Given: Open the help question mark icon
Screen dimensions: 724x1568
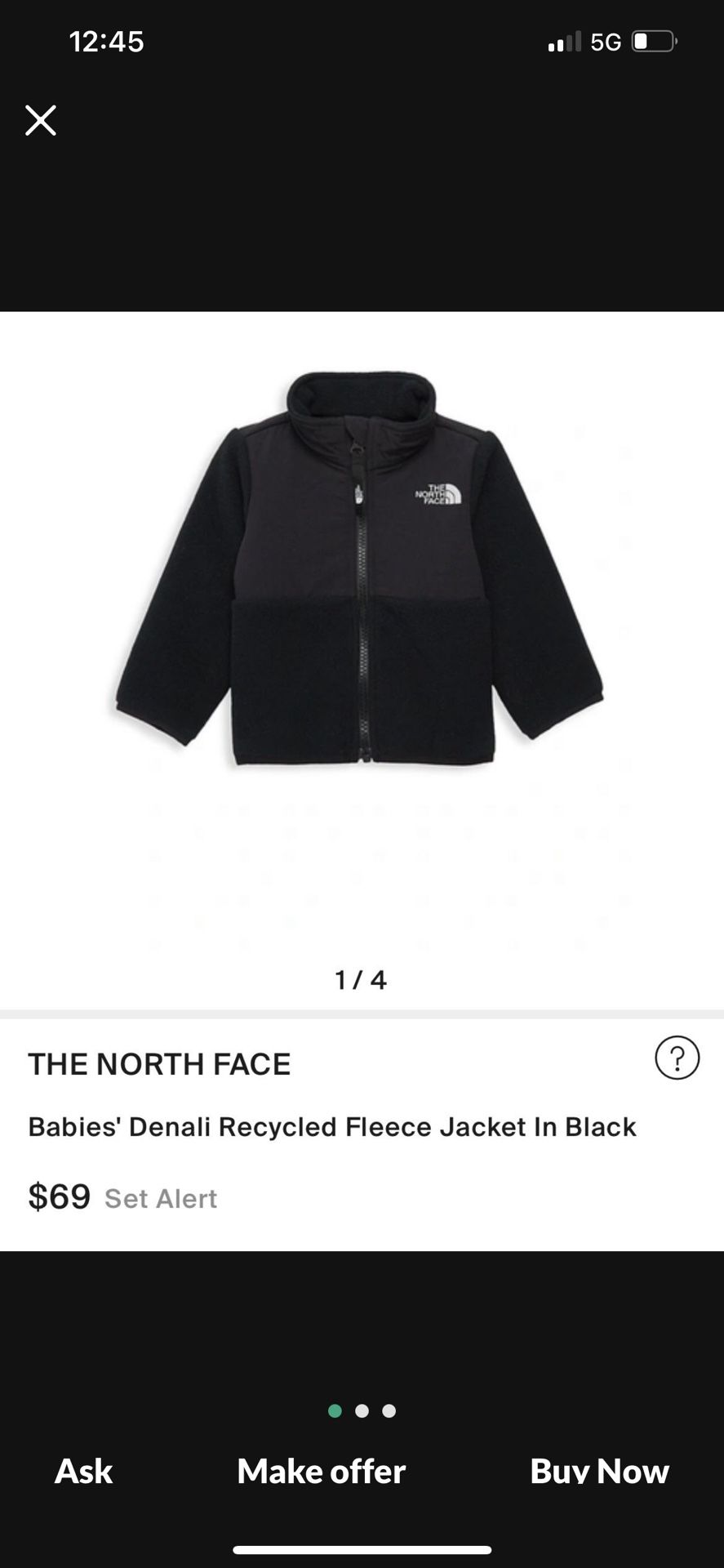Looking at the screenshot, I should click(x=677, y=1058).
